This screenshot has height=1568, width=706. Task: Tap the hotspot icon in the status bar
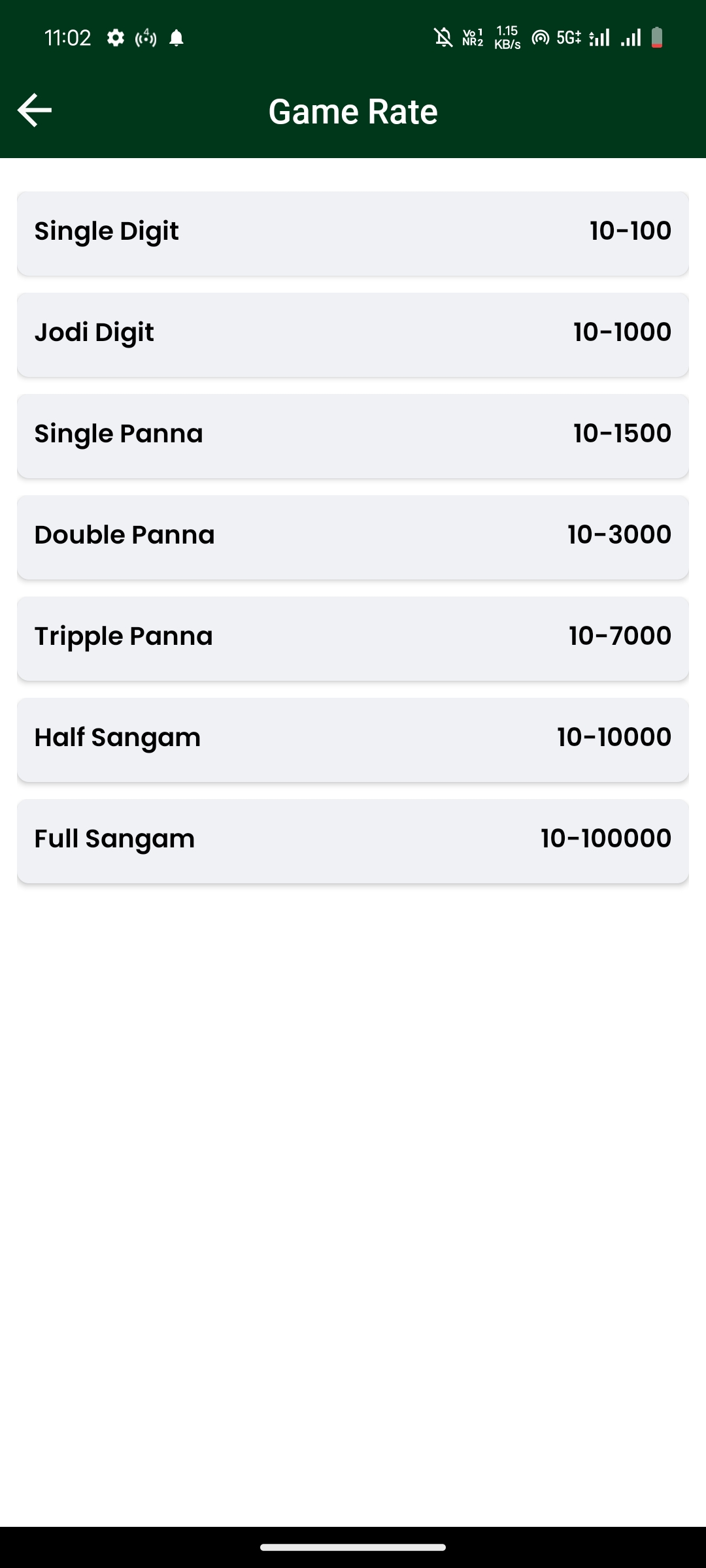pyautogui.click(x=541, y=37)
